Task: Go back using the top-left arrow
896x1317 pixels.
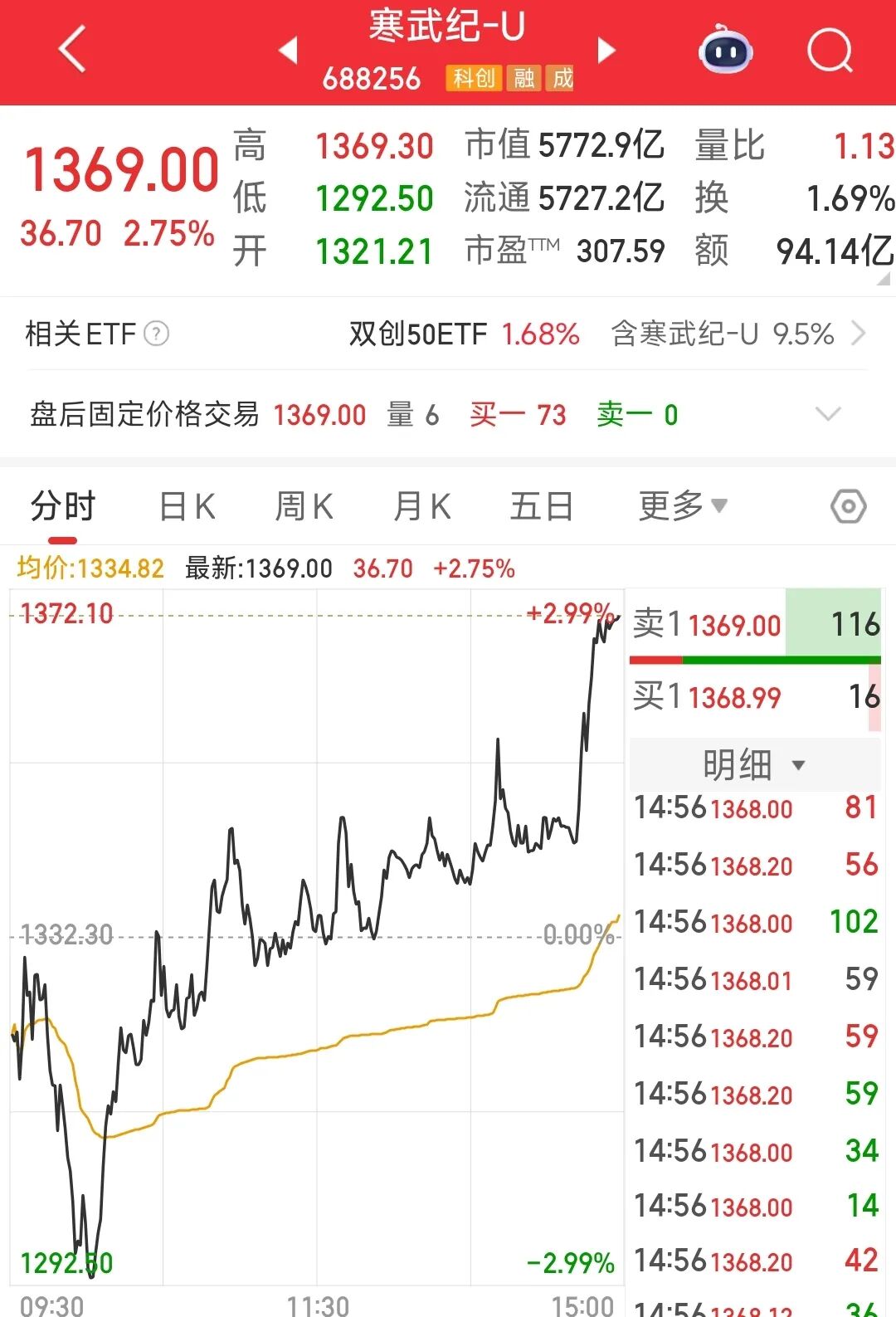Action: (72, 50)
